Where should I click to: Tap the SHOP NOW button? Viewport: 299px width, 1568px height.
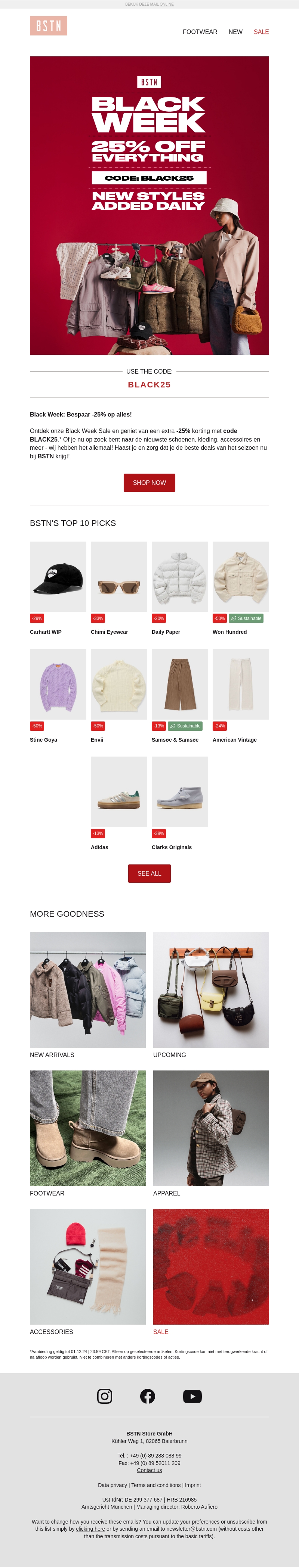click(149, 483)
